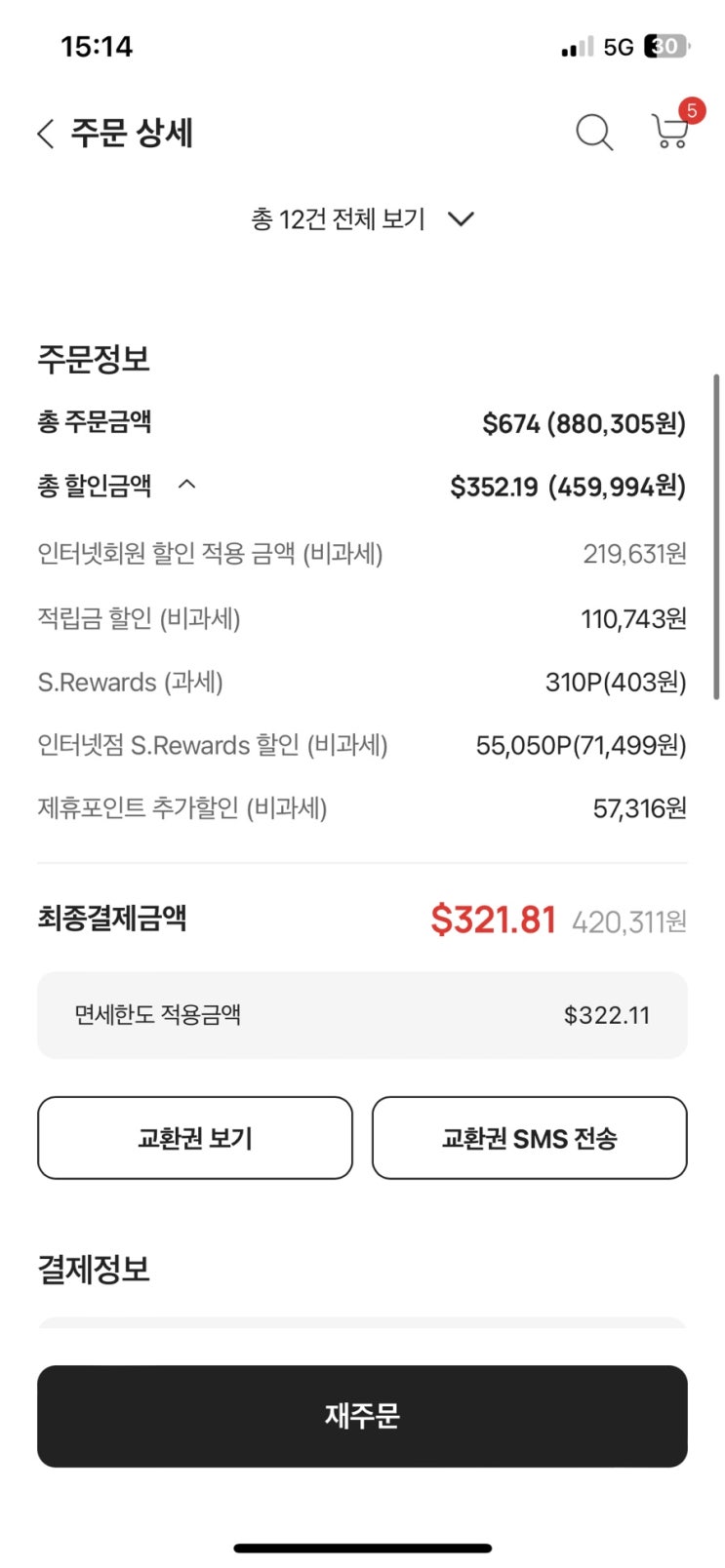Collapse the 총 할인금액 breakdown

coord(187,485)
